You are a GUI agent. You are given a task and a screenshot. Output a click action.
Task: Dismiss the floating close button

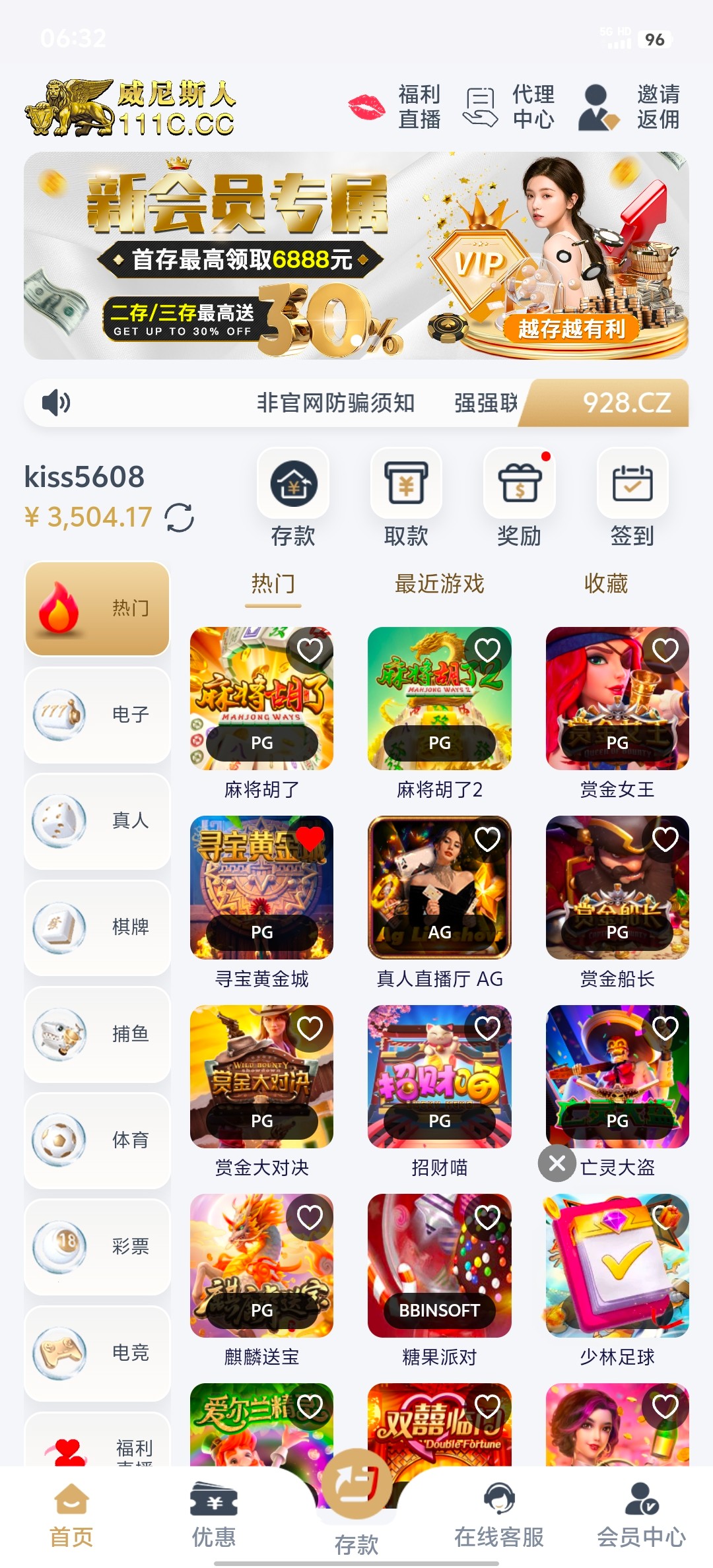pyautogui.click(x=557, y=1163)
